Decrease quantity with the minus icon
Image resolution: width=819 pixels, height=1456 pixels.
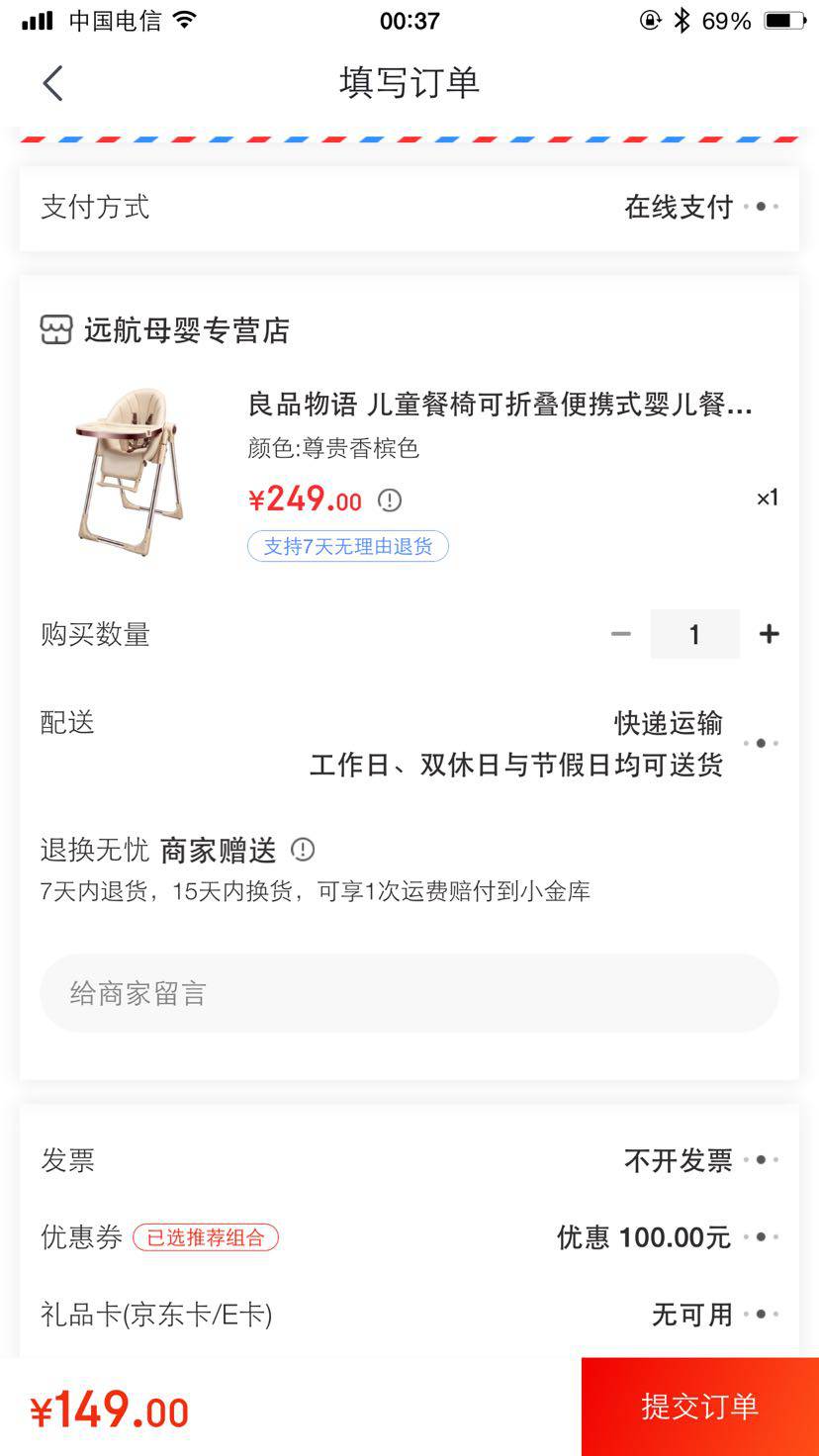(621, 634)
